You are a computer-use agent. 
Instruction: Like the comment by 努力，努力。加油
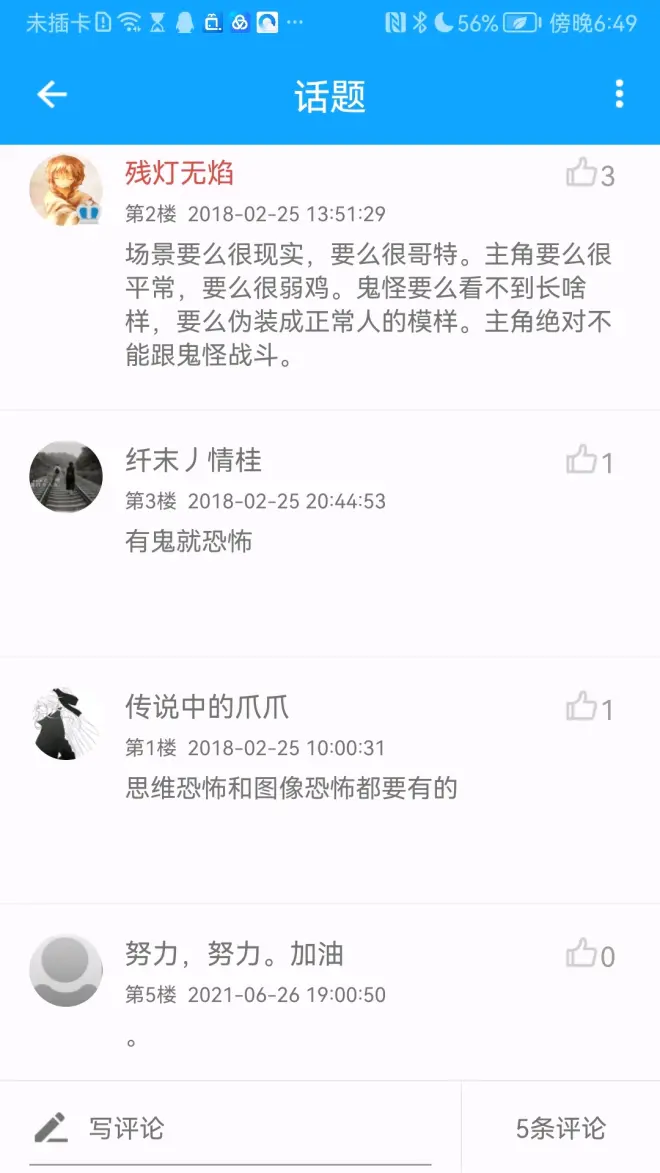coord(582,955)
